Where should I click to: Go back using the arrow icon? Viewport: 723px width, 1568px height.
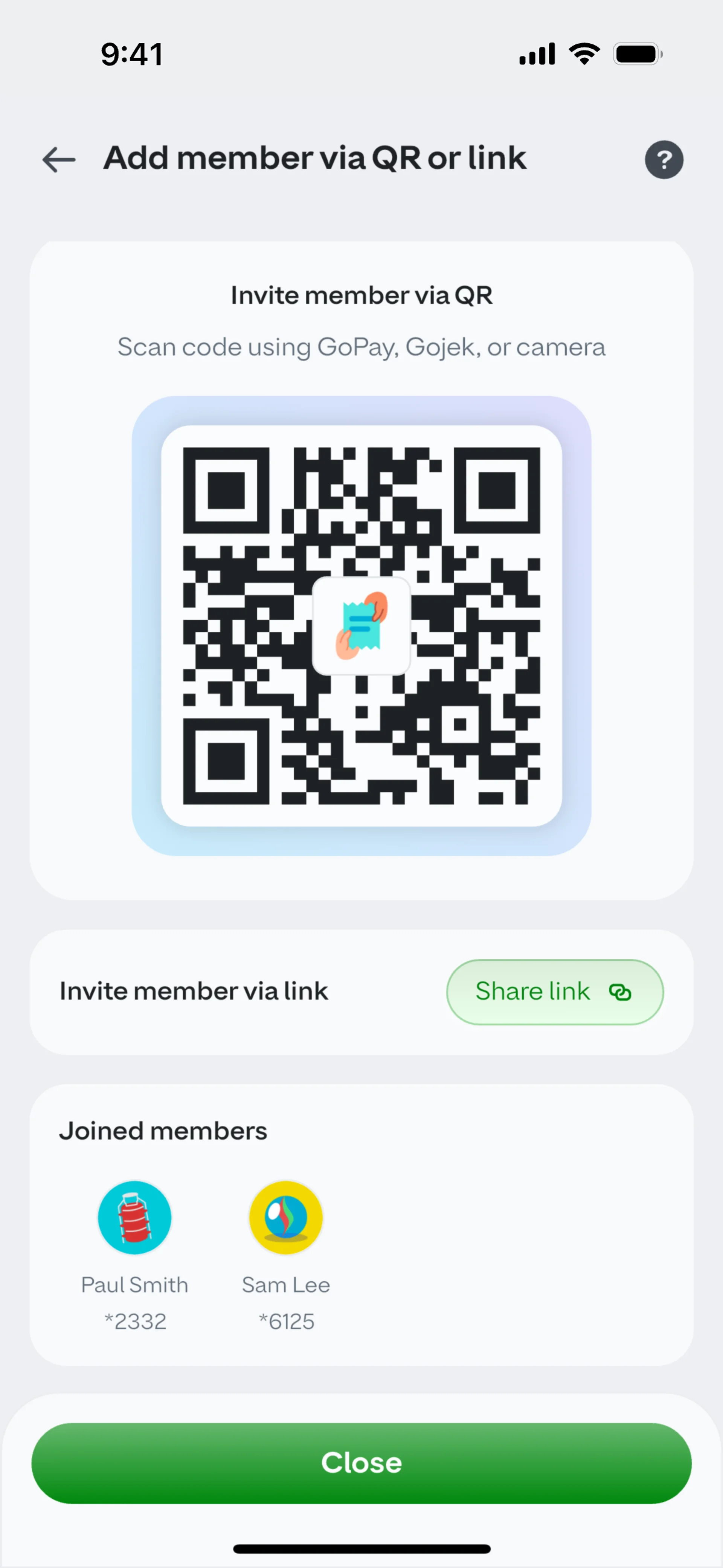[x=59, y=159]
